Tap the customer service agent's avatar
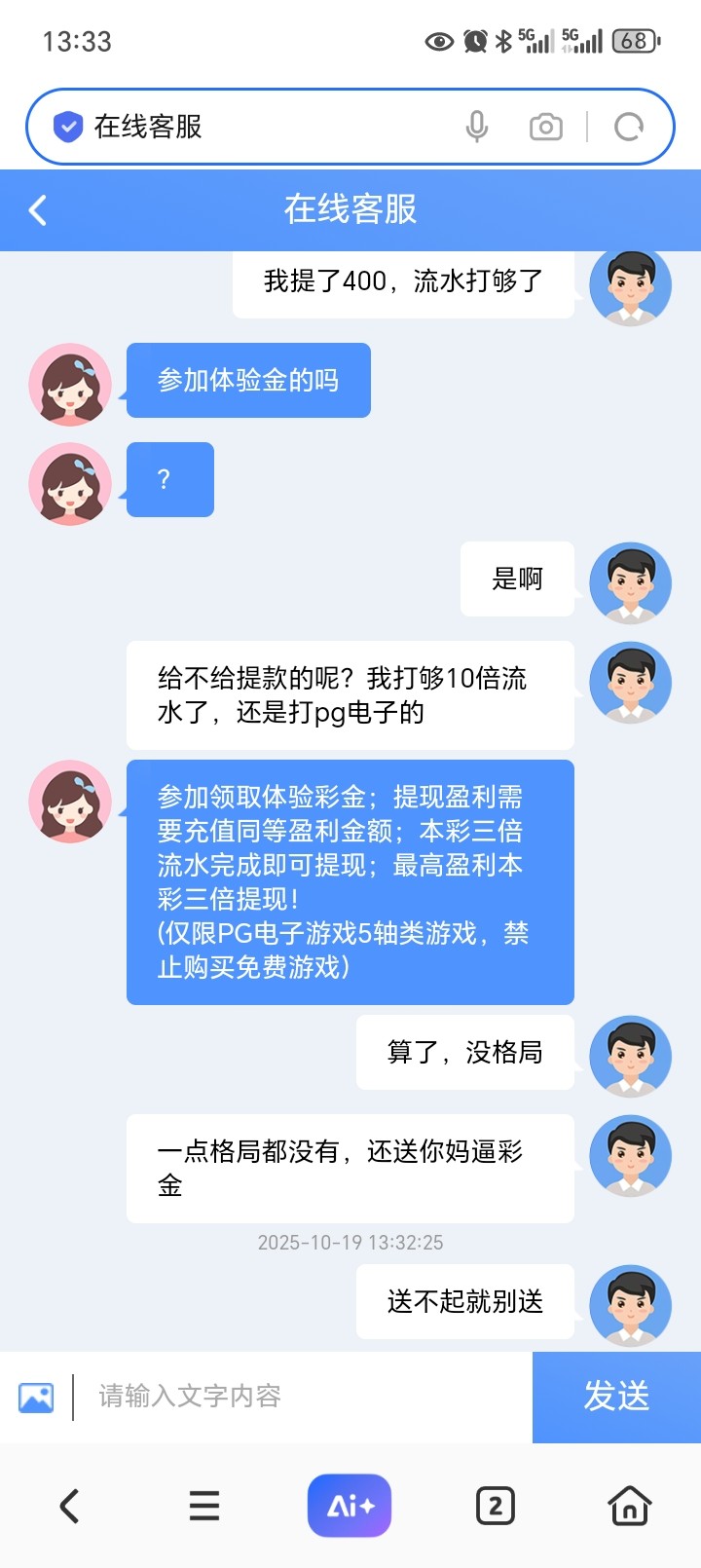The width and height of the screenshot is (701, 1568). coord(69,801)
